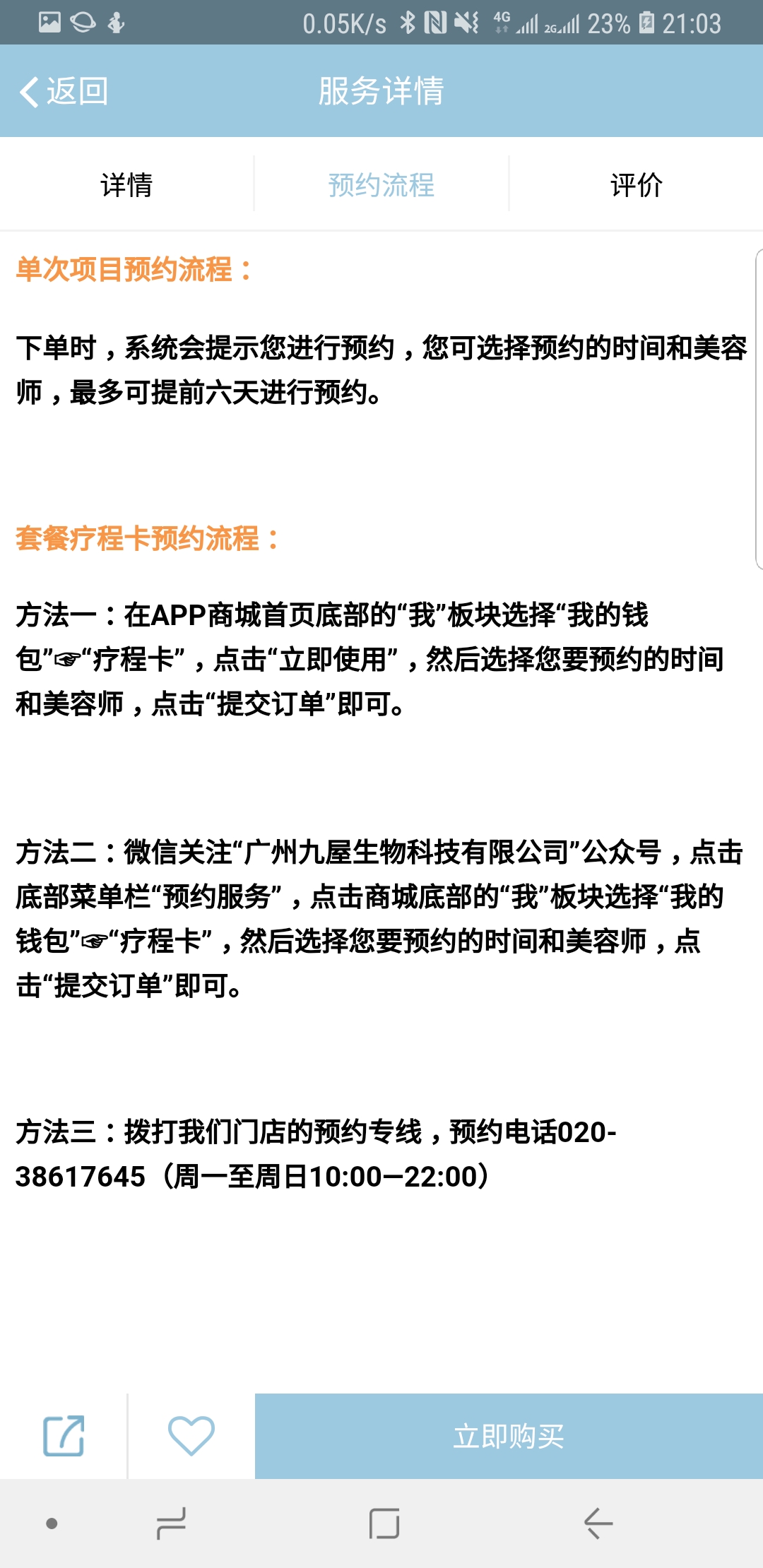Tap the 返回 back button
The width and height of the screenshot is (763, 1568).
64,92
